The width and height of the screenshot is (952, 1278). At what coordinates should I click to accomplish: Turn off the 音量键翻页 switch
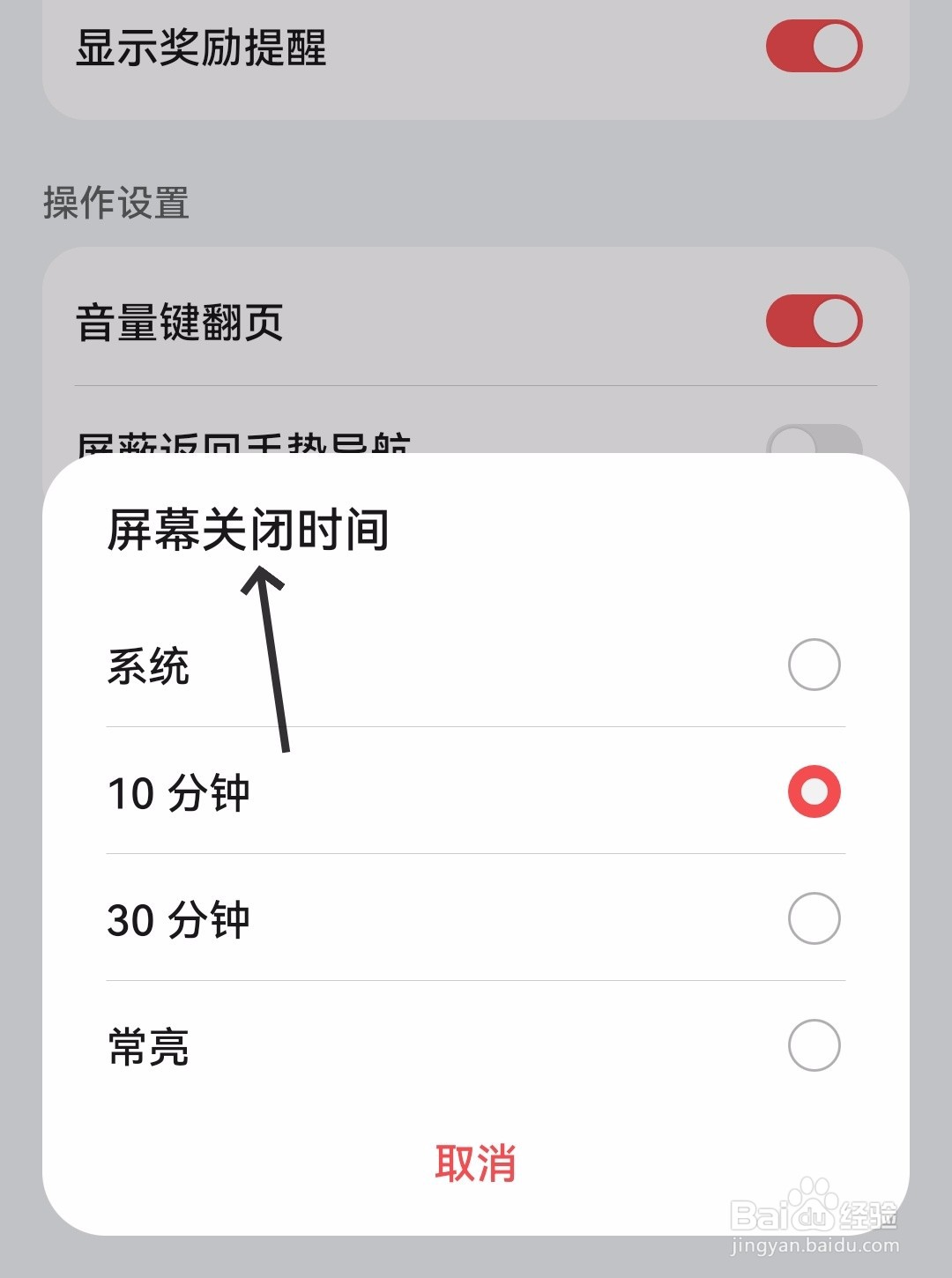pyautogui.click(x=812, y=320)
